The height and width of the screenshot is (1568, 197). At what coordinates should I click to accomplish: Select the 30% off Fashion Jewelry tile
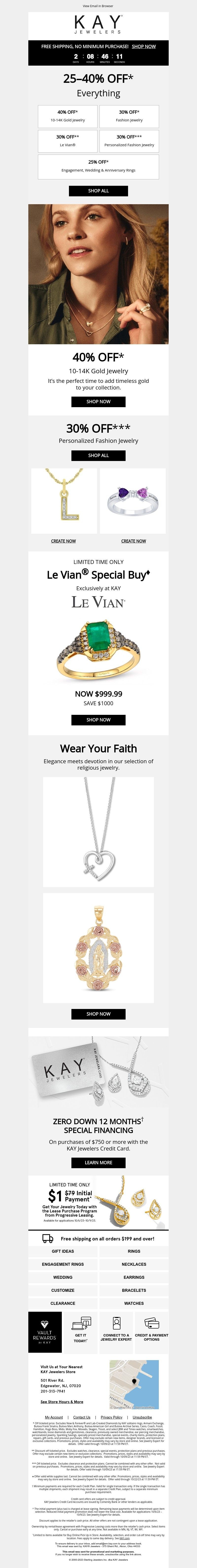point(129,116)
